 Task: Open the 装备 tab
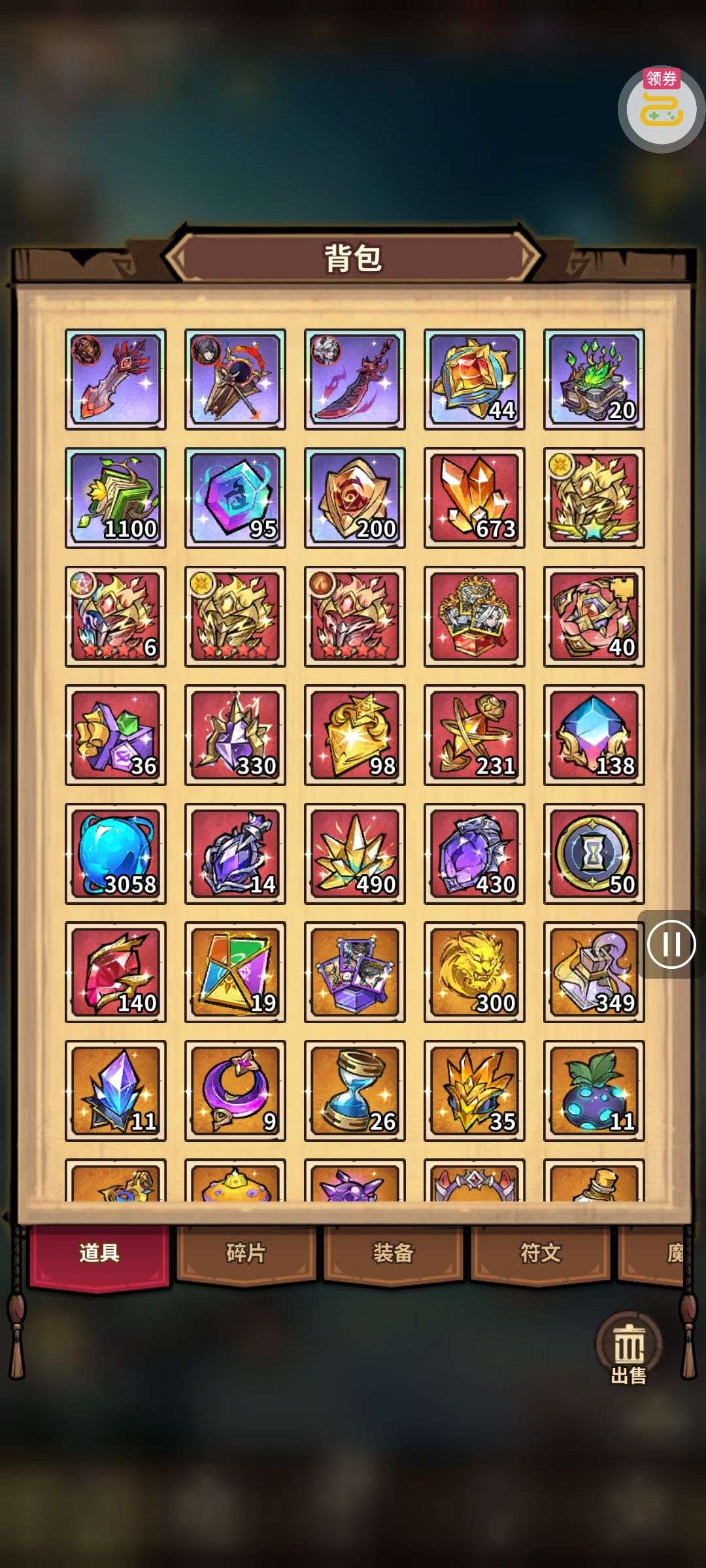[393, 1253]
